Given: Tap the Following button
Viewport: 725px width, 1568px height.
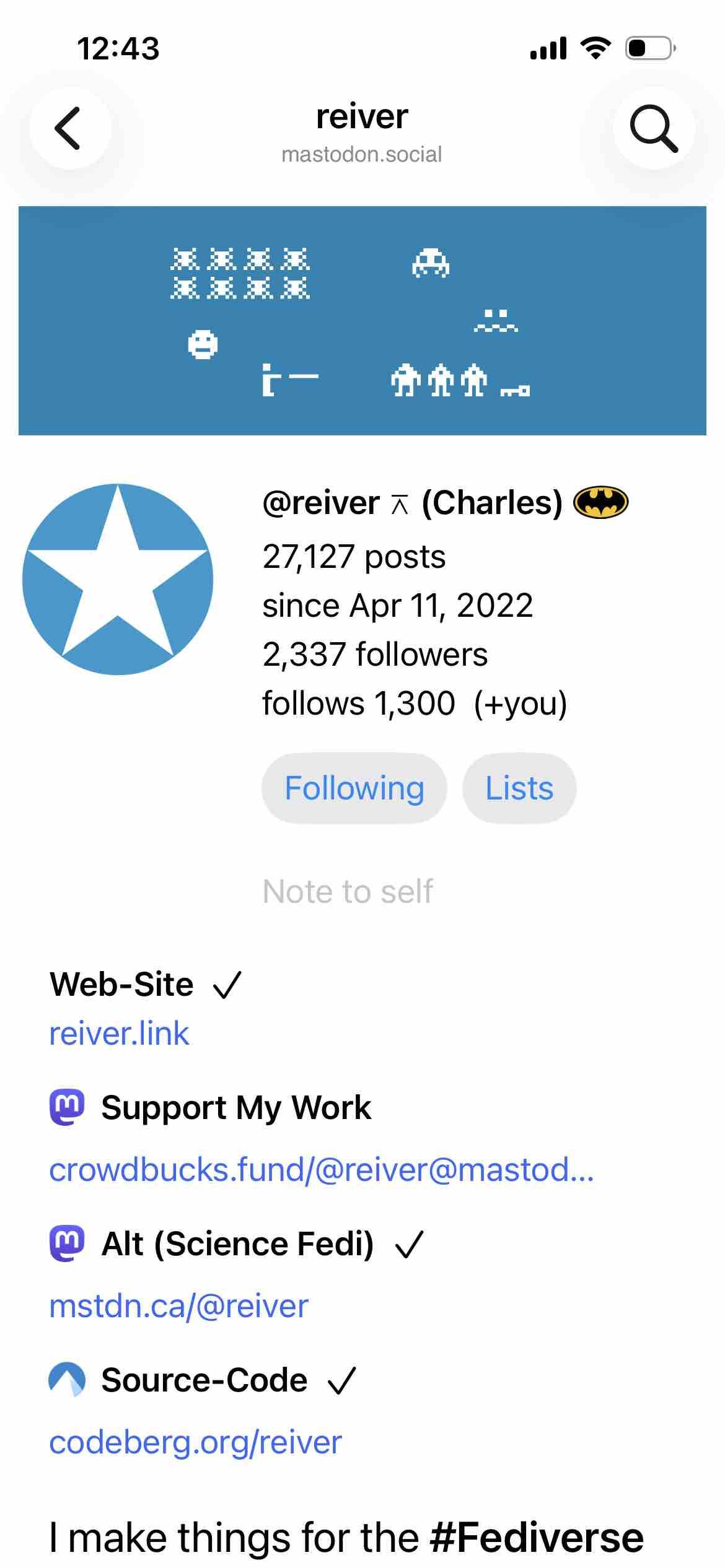Looking at the screenshot, I should tap(354, 788).
